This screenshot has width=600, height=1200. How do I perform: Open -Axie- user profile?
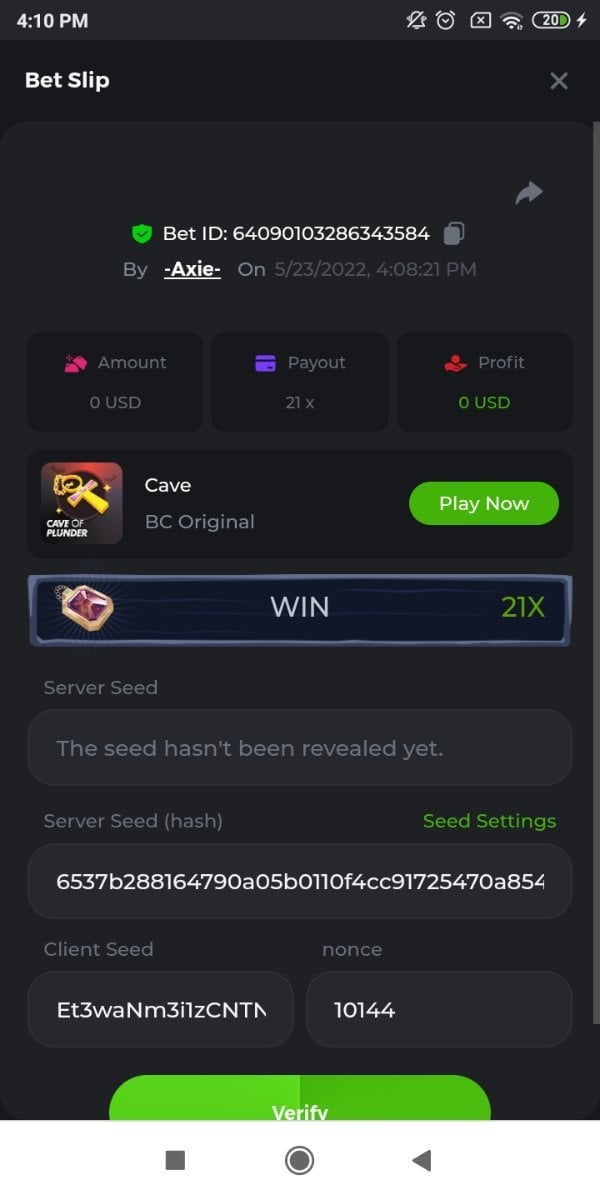(192, 269)
